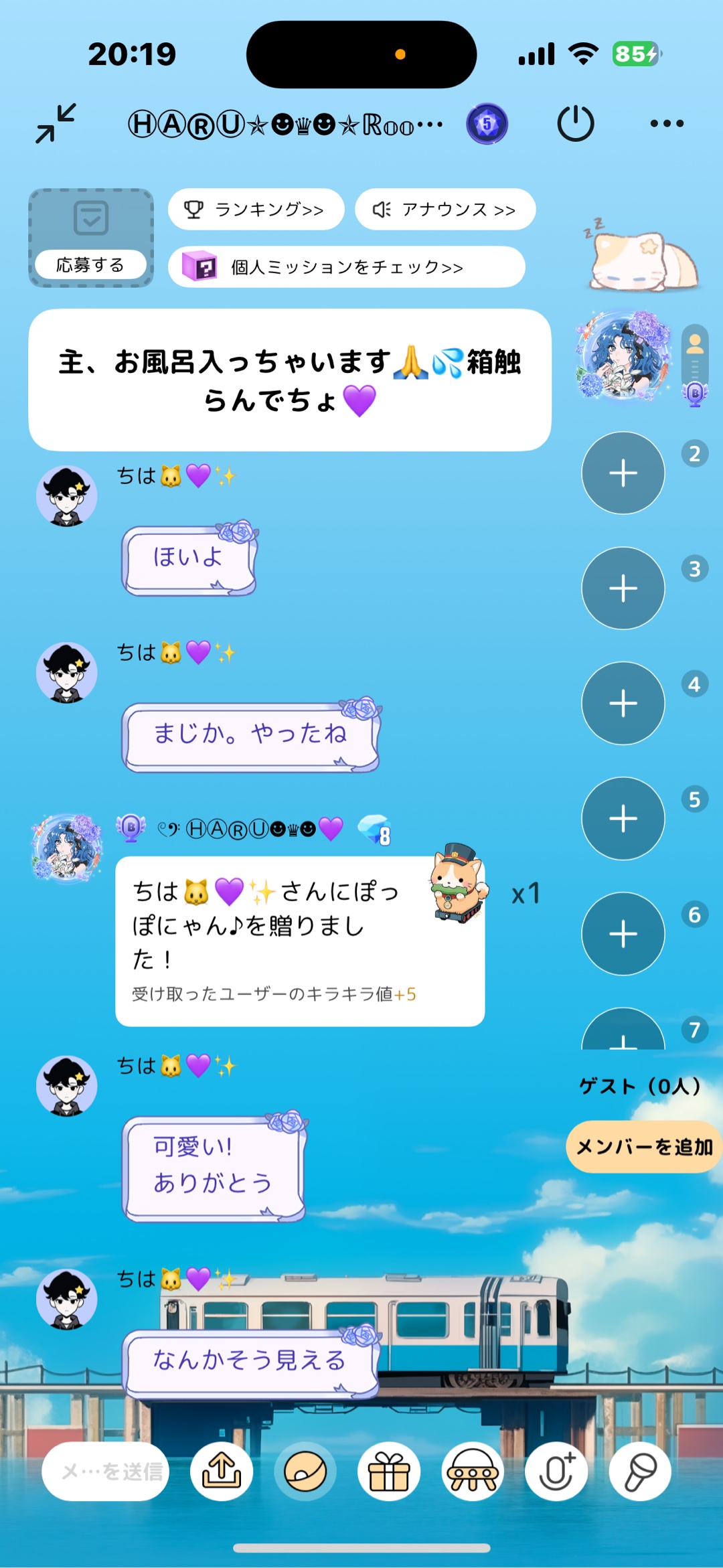This screenshot has width=723, height=1568.
Task: Open the host's avatar on seat one
Action: [624, 356]
